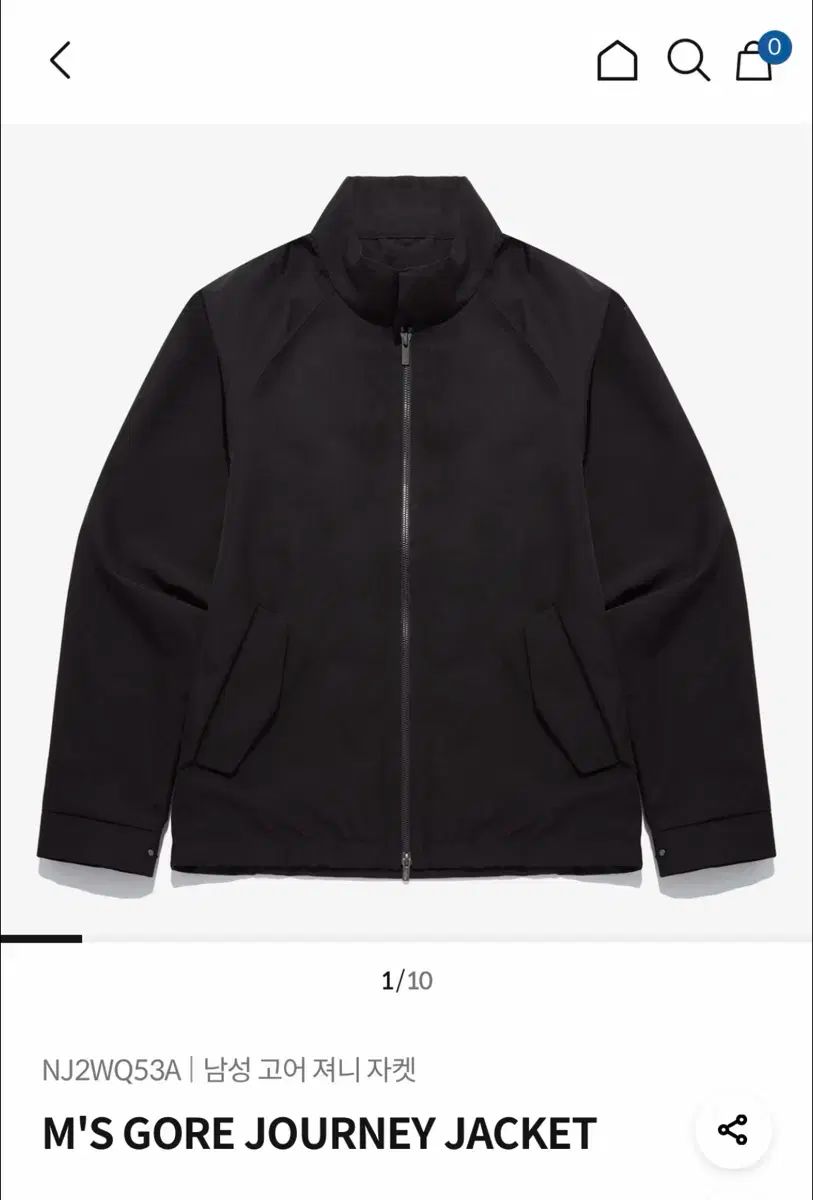The height and width of the screenshot is (1200, 813).
Task: Open the search magnifier
Action: pos(688,60)
